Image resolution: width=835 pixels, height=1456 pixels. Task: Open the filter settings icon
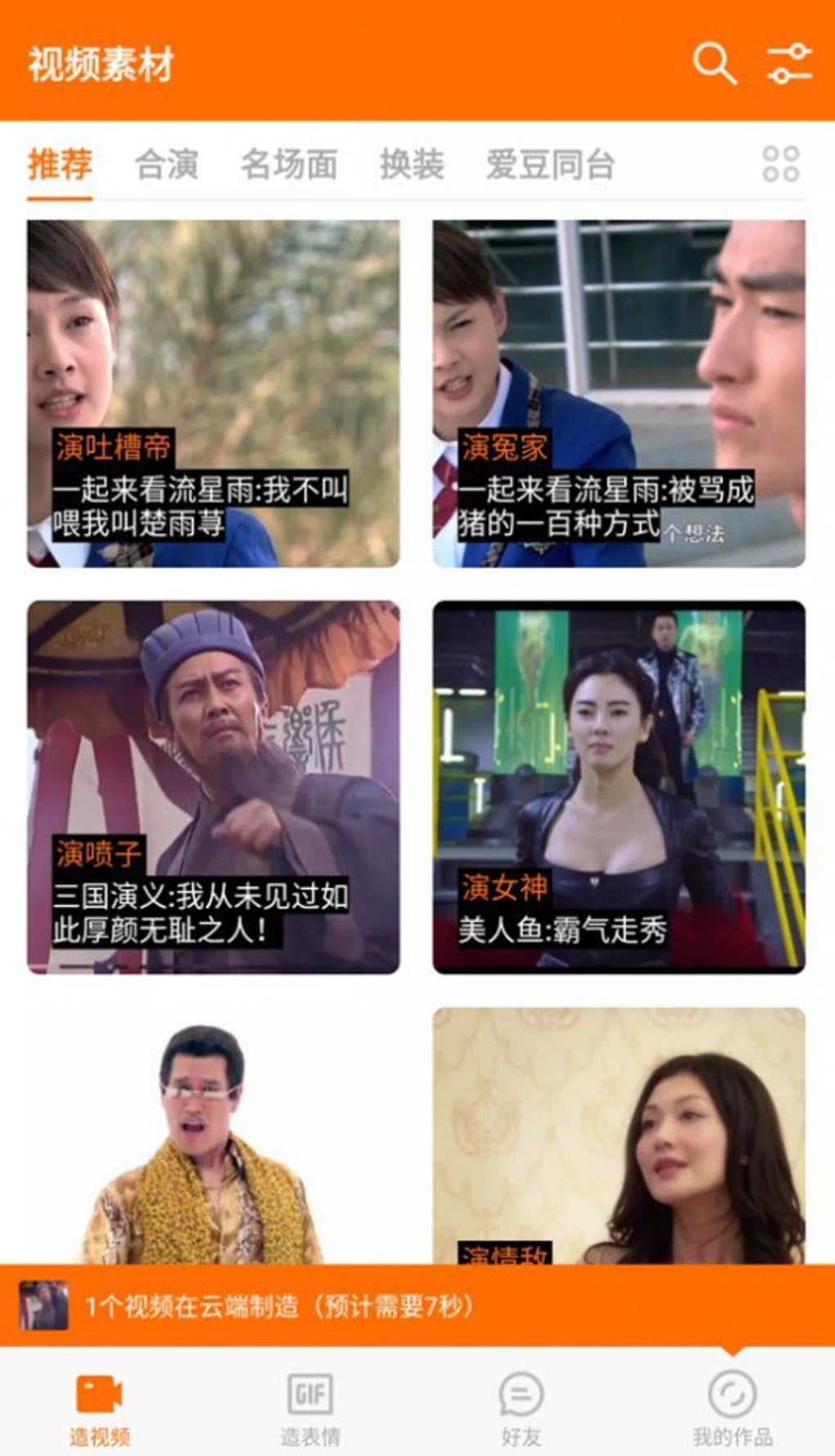click(x=788, y=63)
